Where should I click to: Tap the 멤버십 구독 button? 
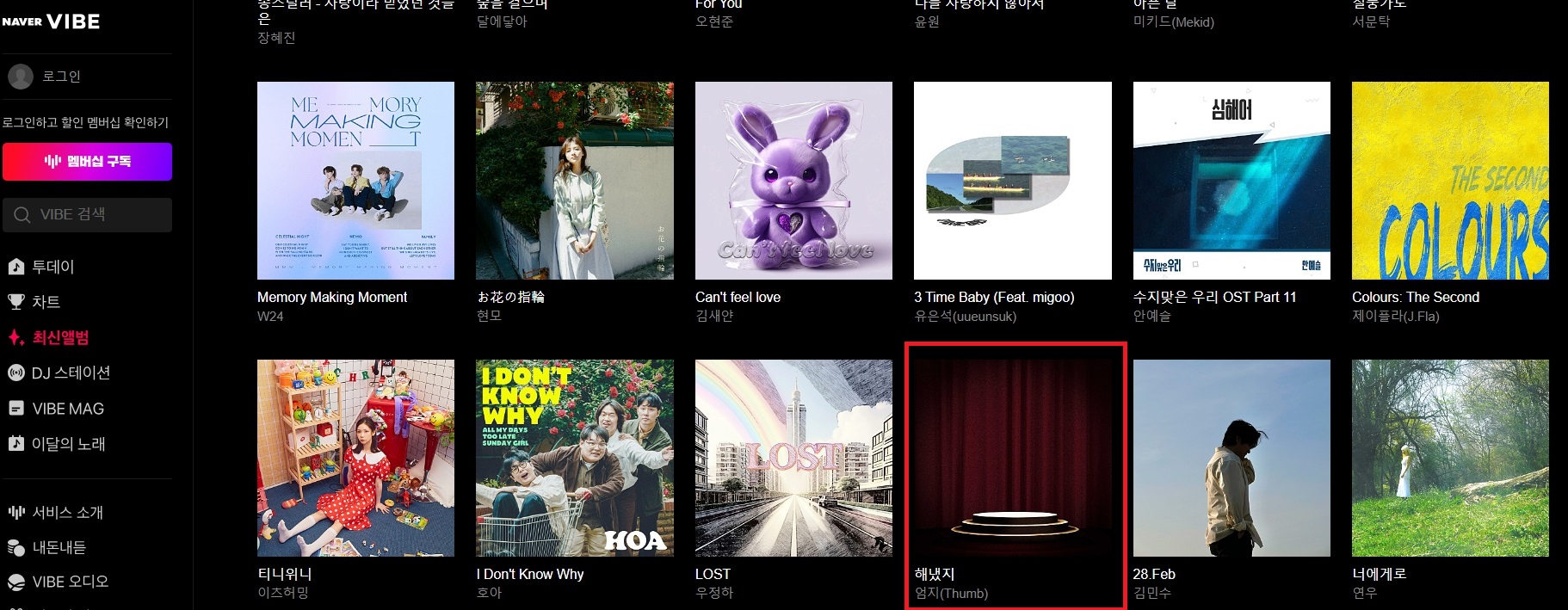pos(87,162)
